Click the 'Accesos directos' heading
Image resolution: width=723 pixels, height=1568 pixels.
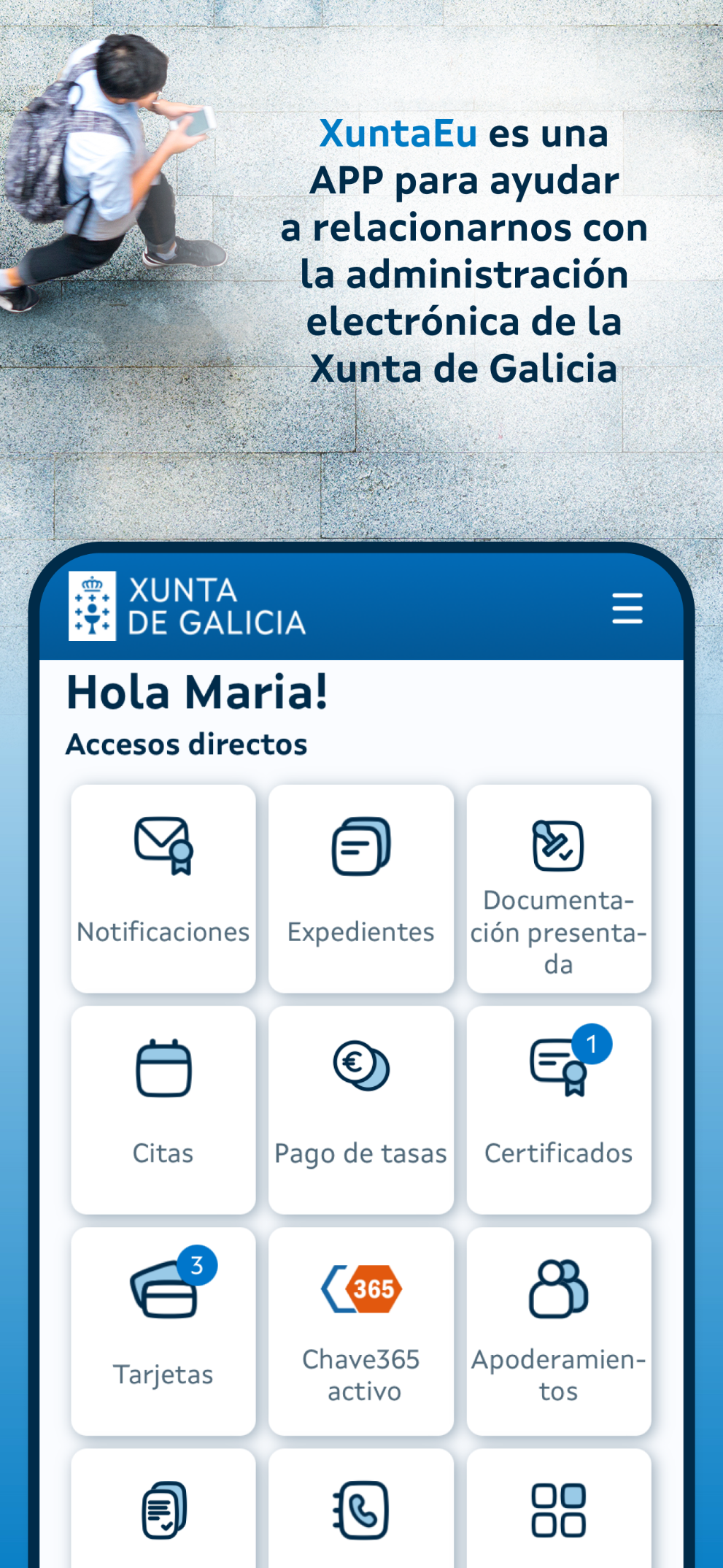coord(188,744)
